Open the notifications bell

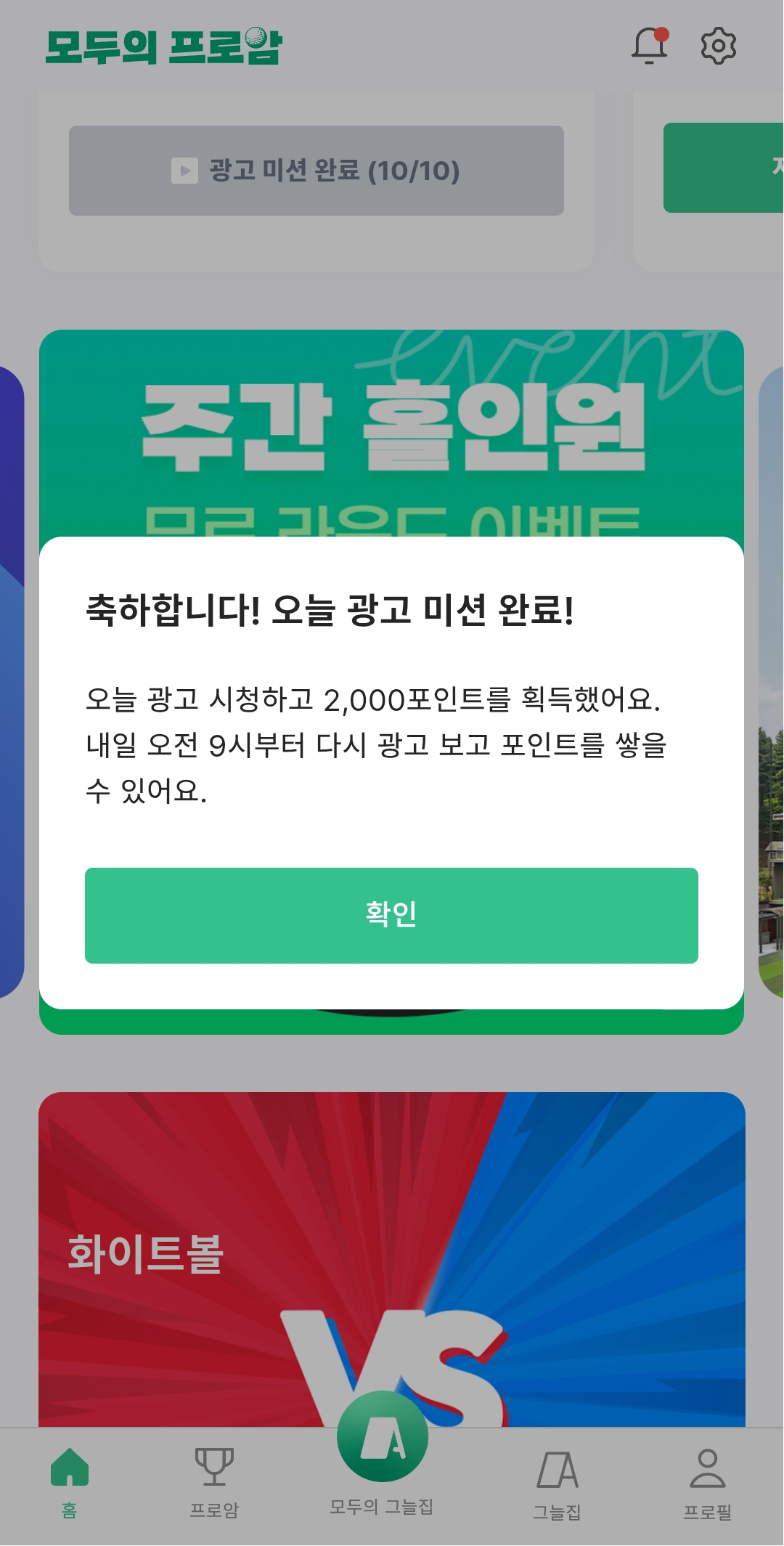pos(649,46)
